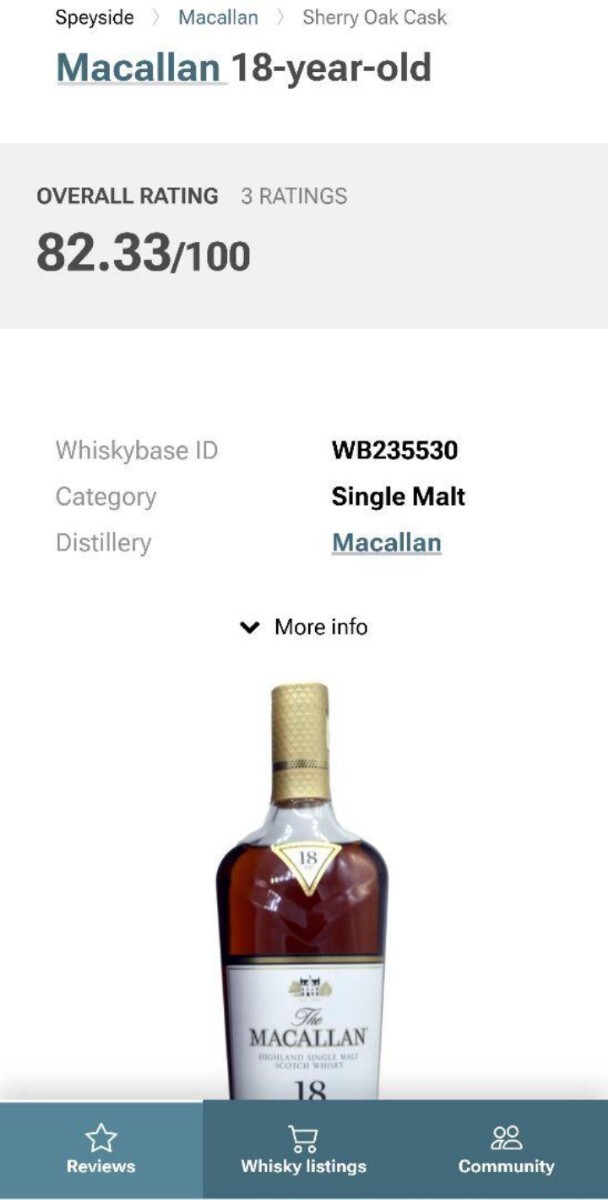Tap the Macallan link in the title
Viewport: 608px width, 1200px height.
[138, 68]
